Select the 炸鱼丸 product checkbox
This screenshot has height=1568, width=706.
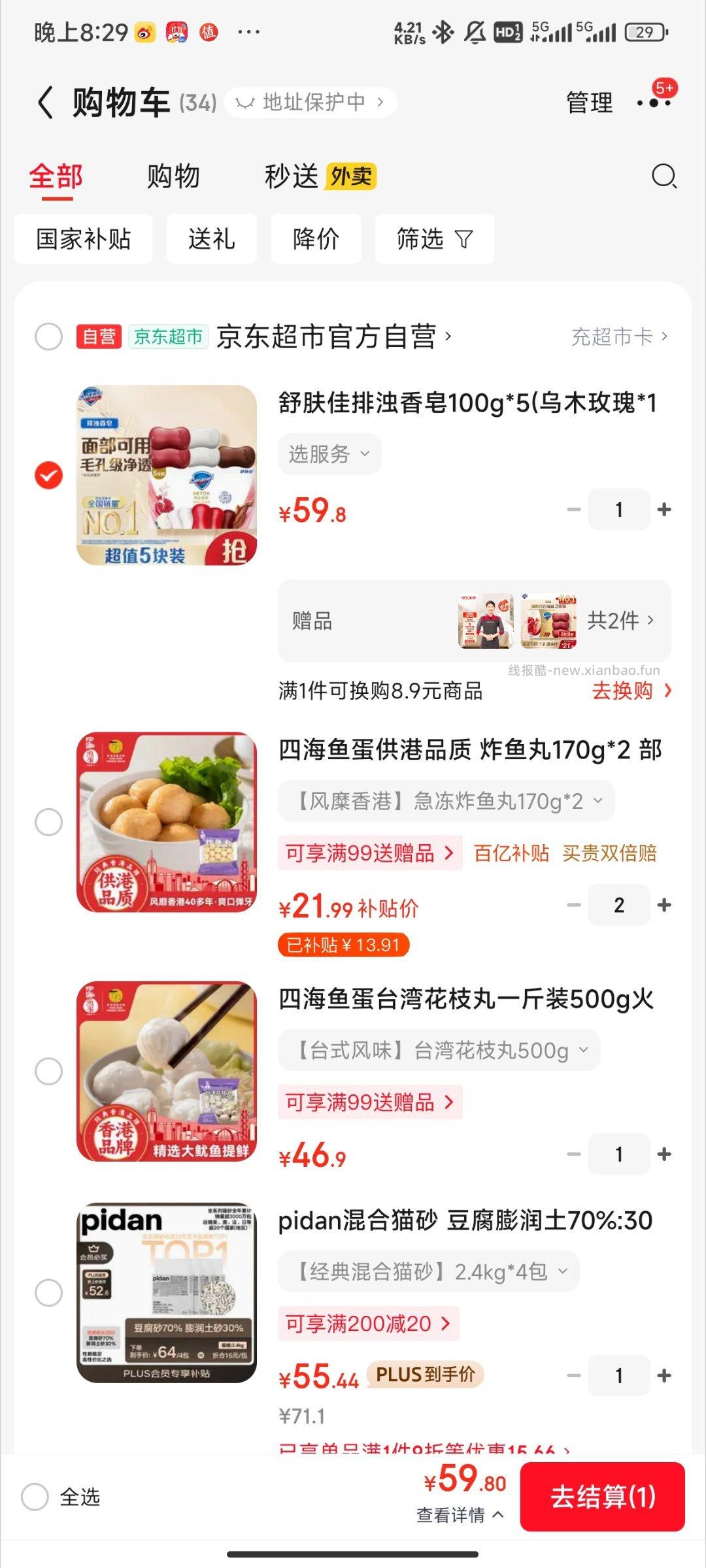pos(49,823)
